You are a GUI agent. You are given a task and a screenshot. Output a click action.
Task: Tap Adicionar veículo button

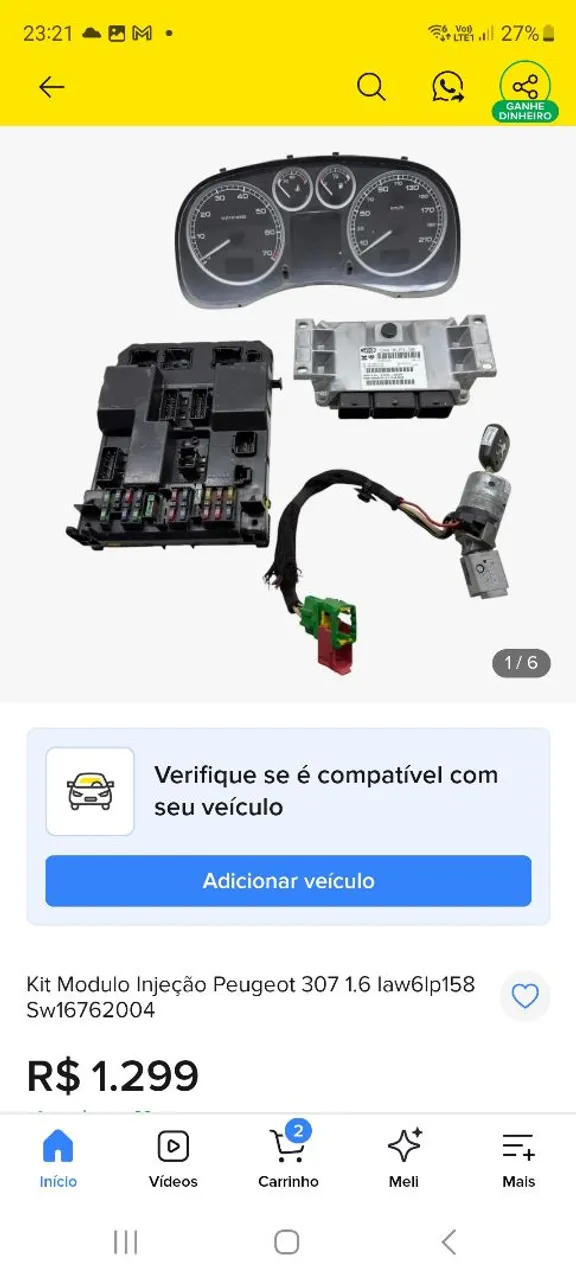tap(288, 881)
